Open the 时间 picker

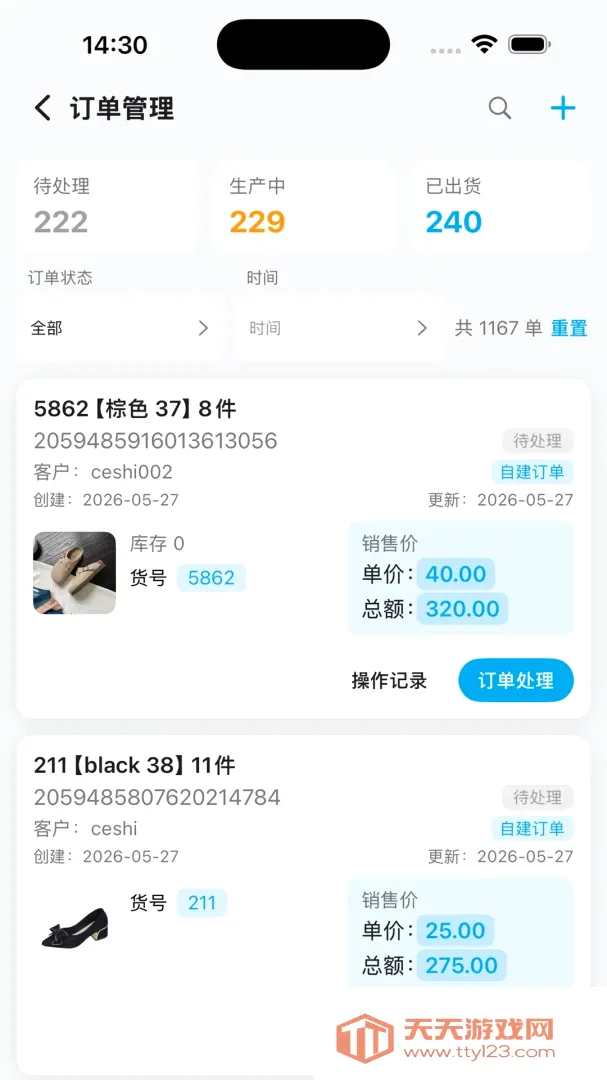coord(338,329)
